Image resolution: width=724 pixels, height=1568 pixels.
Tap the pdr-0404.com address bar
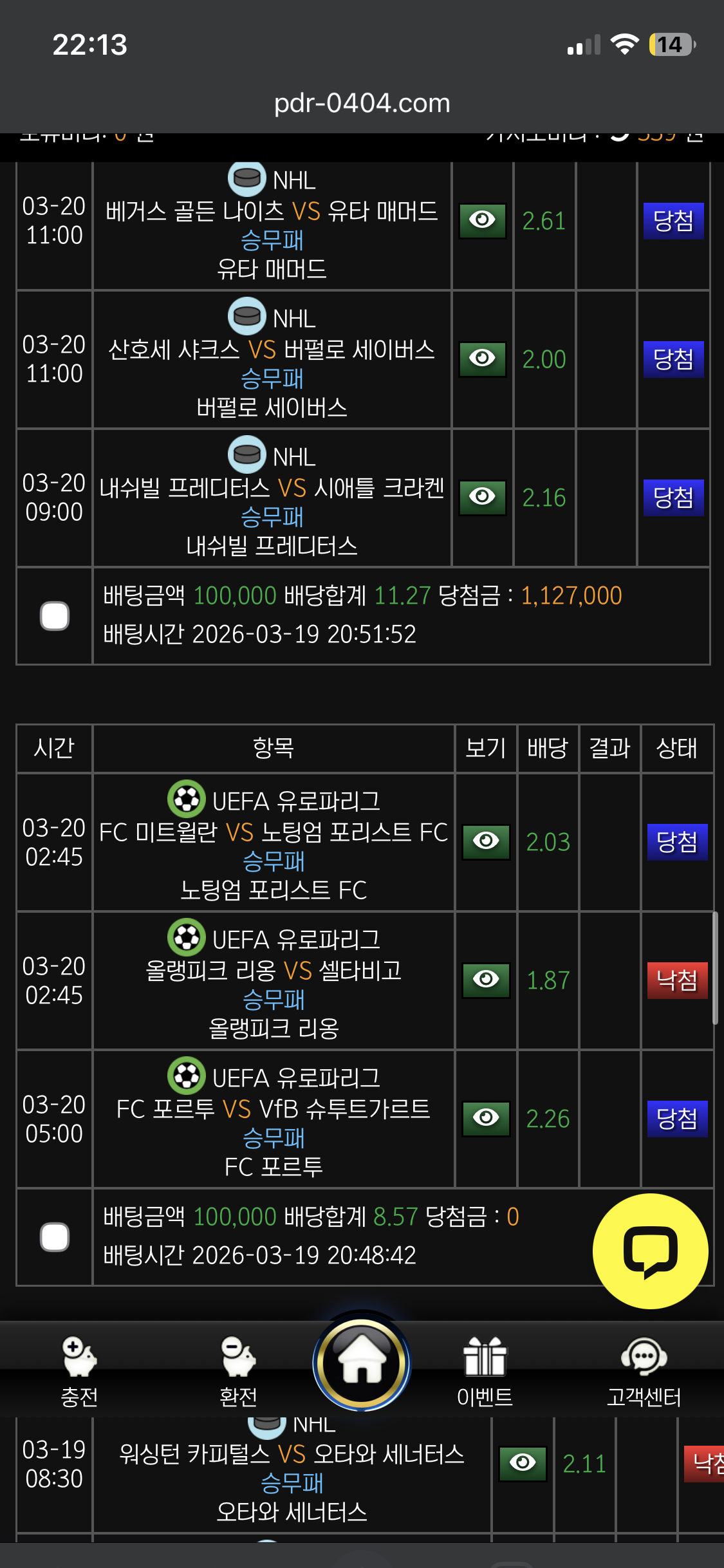pos(362,103)
